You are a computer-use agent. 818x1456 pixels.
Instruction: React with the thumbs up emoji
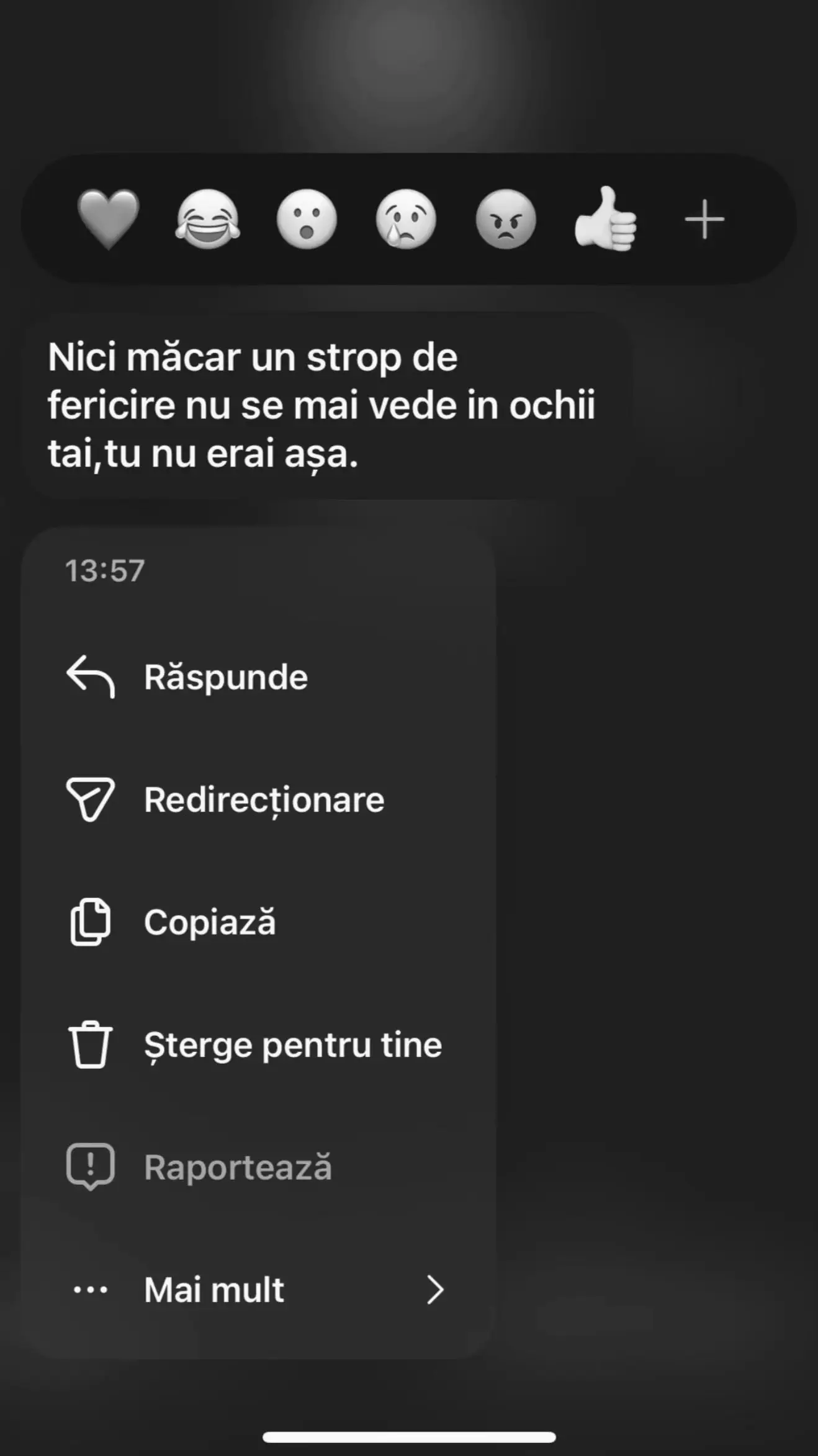click(x=605, y=219)
